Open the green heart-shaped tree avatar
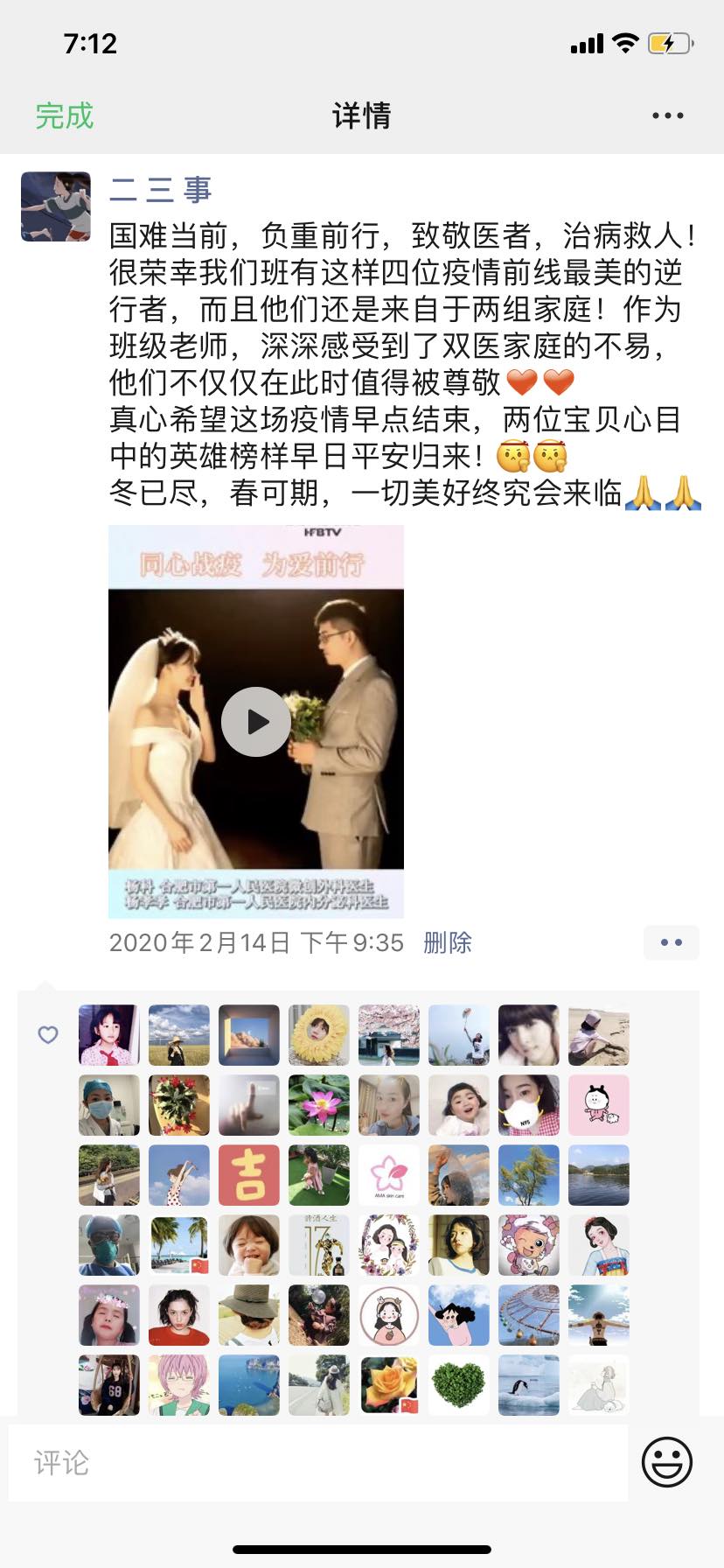724x1568 pixels. pos(459,1385)
